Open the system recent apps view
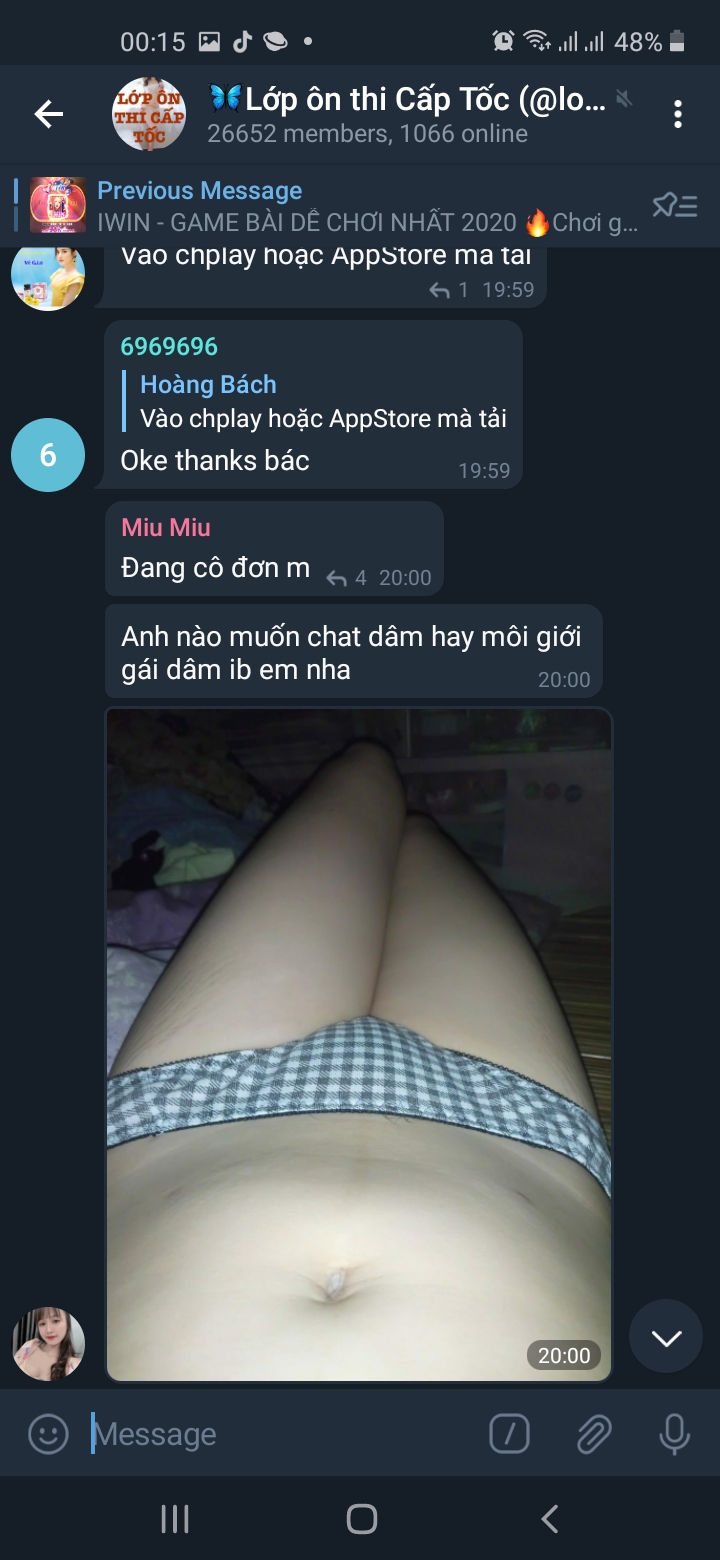Image resolution: width=720 pixels, height=1560 pixels. [175, 1519]
